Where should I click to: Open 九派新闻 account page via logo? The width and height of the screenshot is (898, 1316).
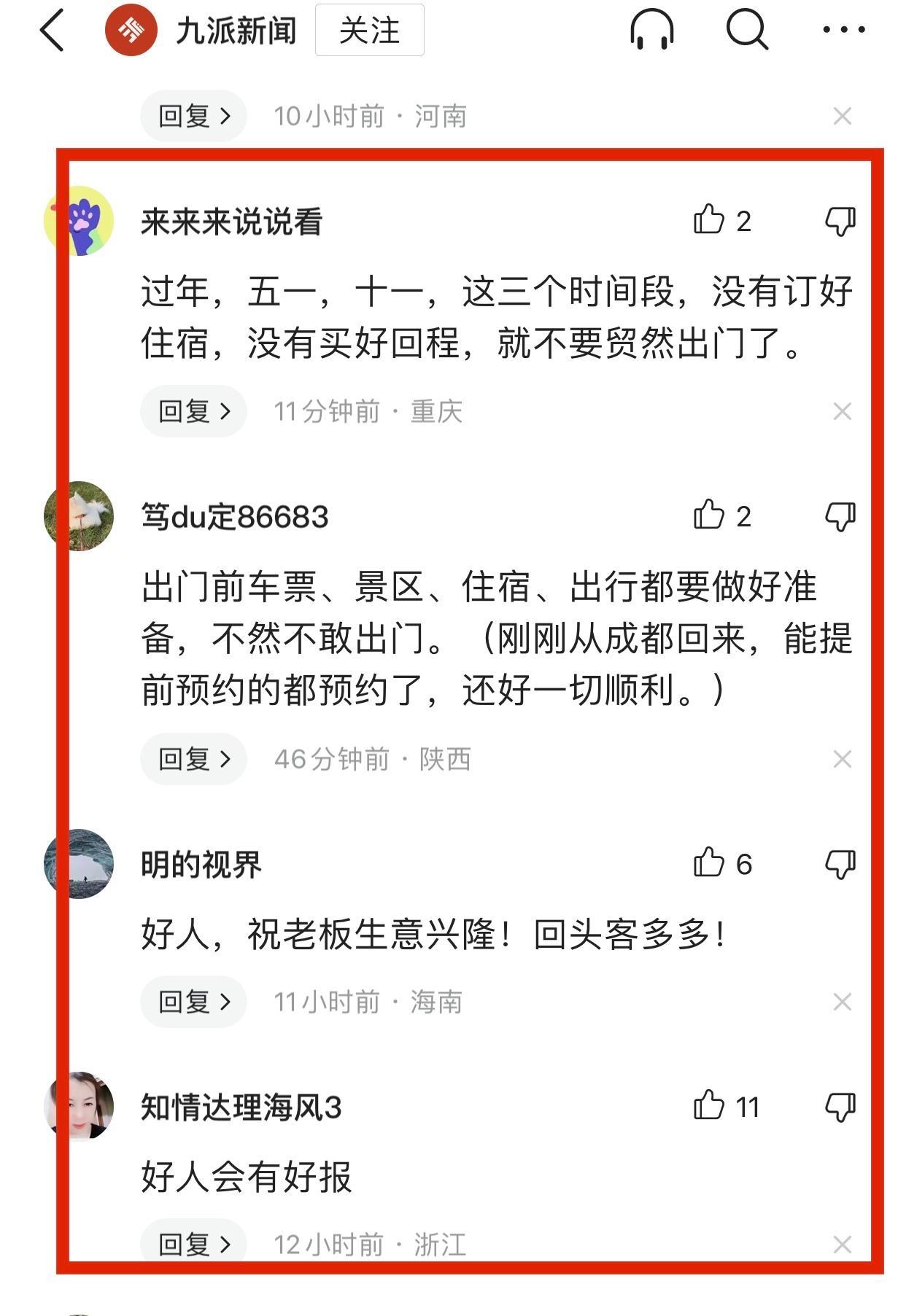(x=131, y=31)
